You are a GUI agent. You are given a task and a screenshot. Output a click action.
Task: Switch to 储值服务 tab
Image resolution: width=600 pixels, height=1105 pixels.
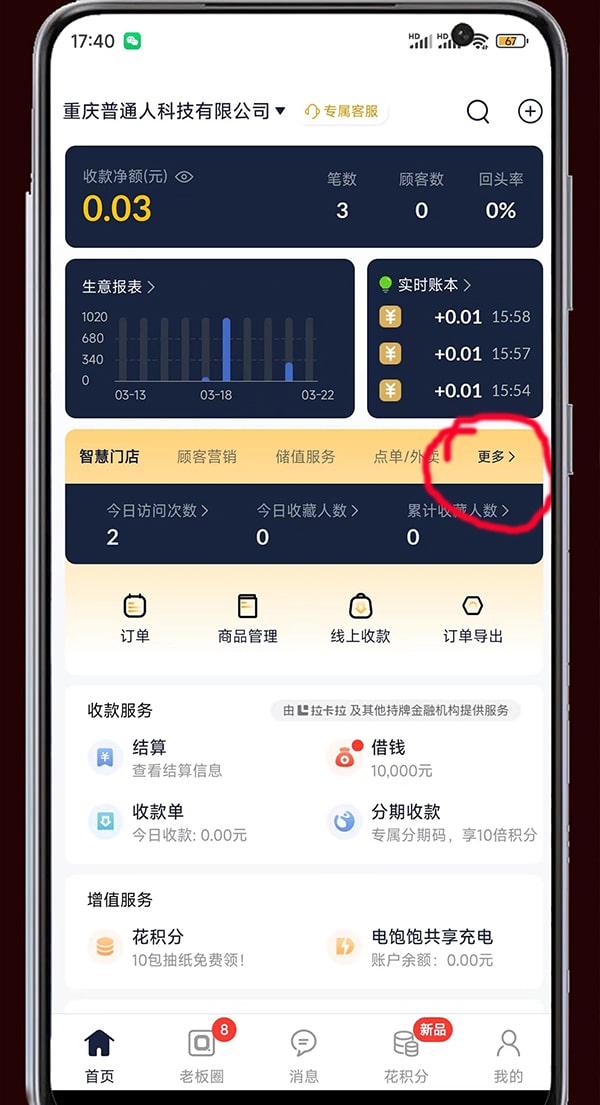click(x=306, y=457)
